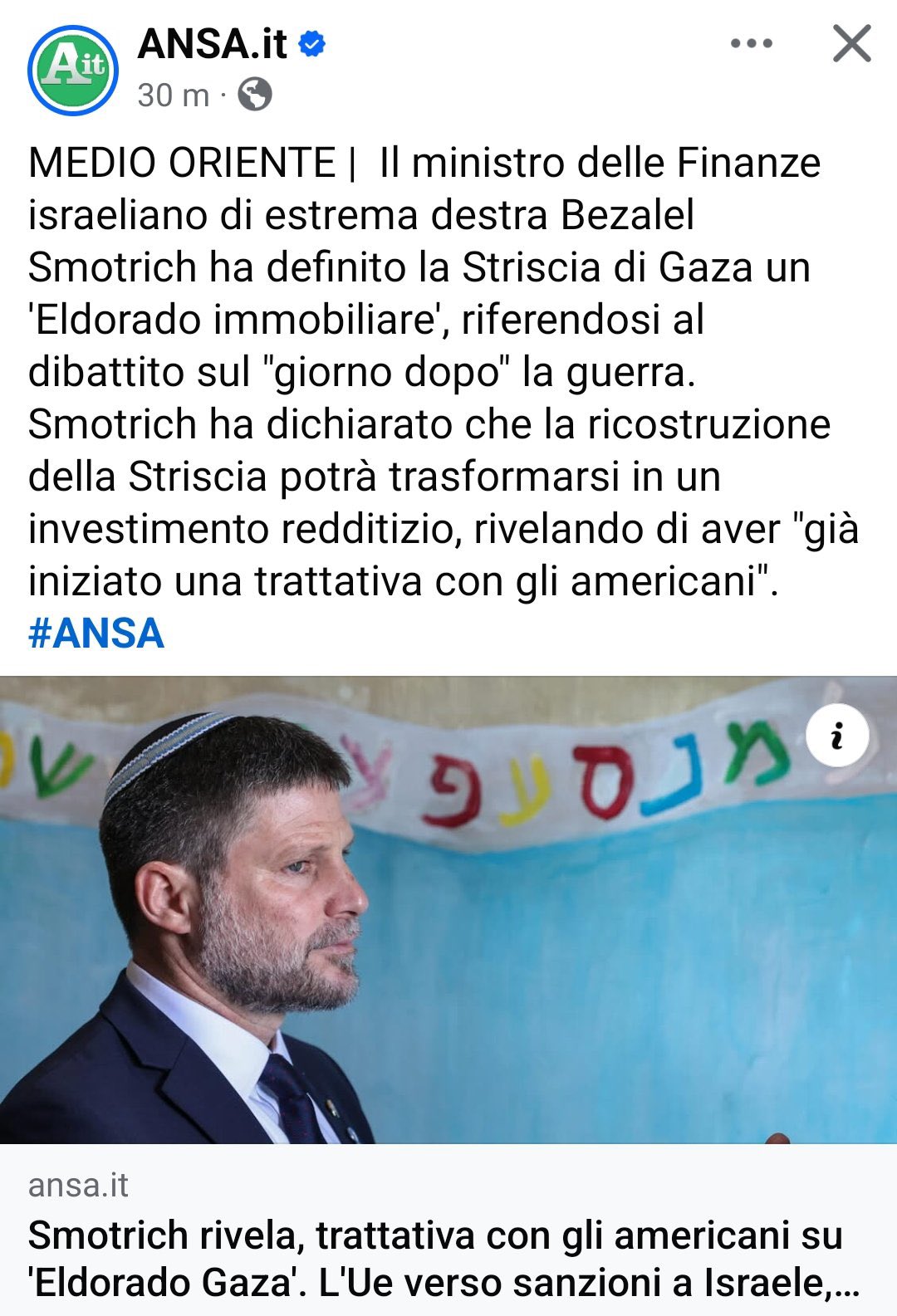Viewport: 897px width, 1316px height.
Task: Open the three-dot post options menu
Action: [751, 44]
